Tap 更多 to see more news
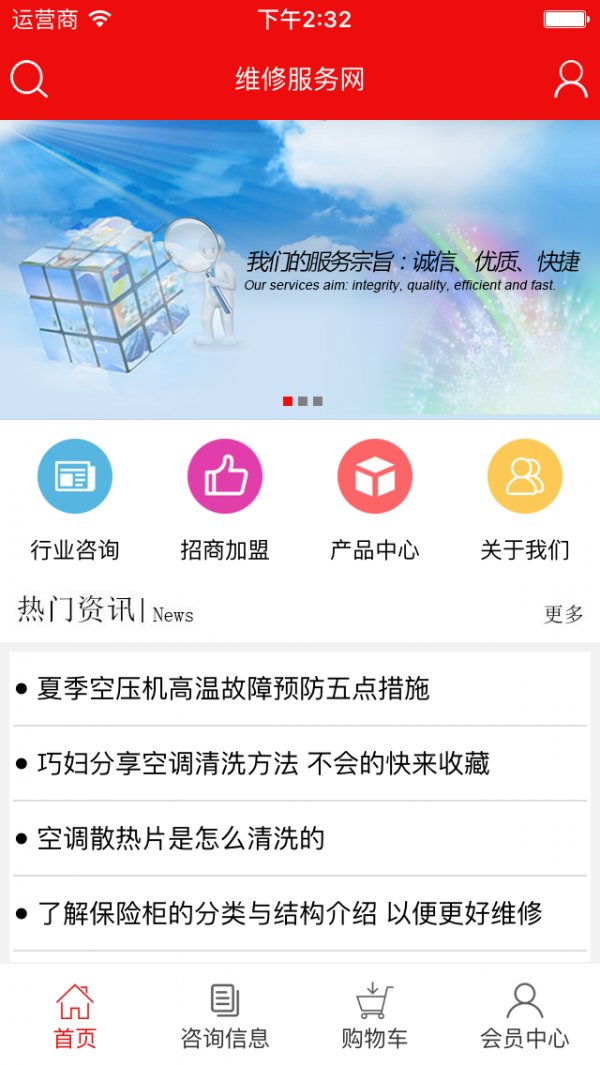This screenshot has width=600, height=1065. 564,614
